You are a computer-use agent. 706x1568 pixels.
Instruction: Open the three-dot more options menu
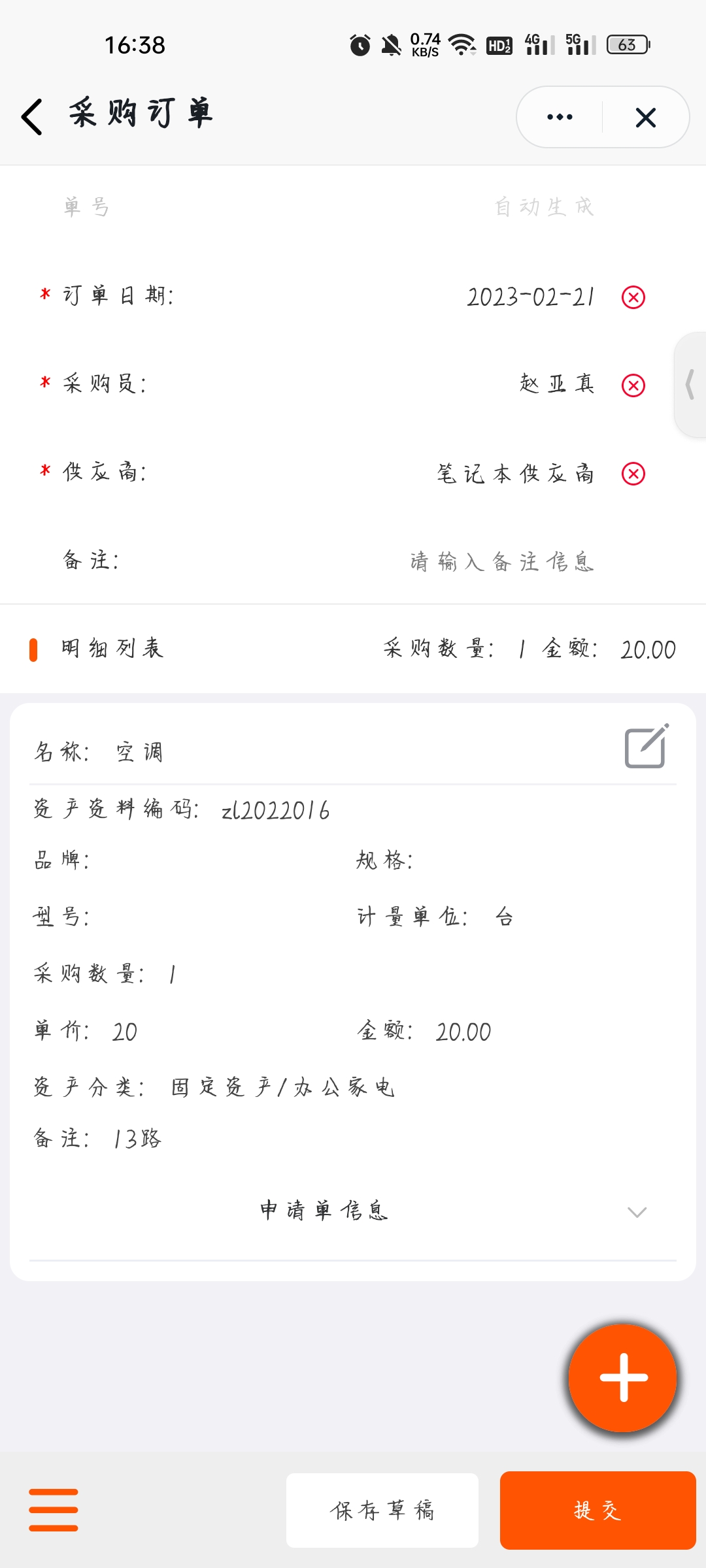click(560, 117)
